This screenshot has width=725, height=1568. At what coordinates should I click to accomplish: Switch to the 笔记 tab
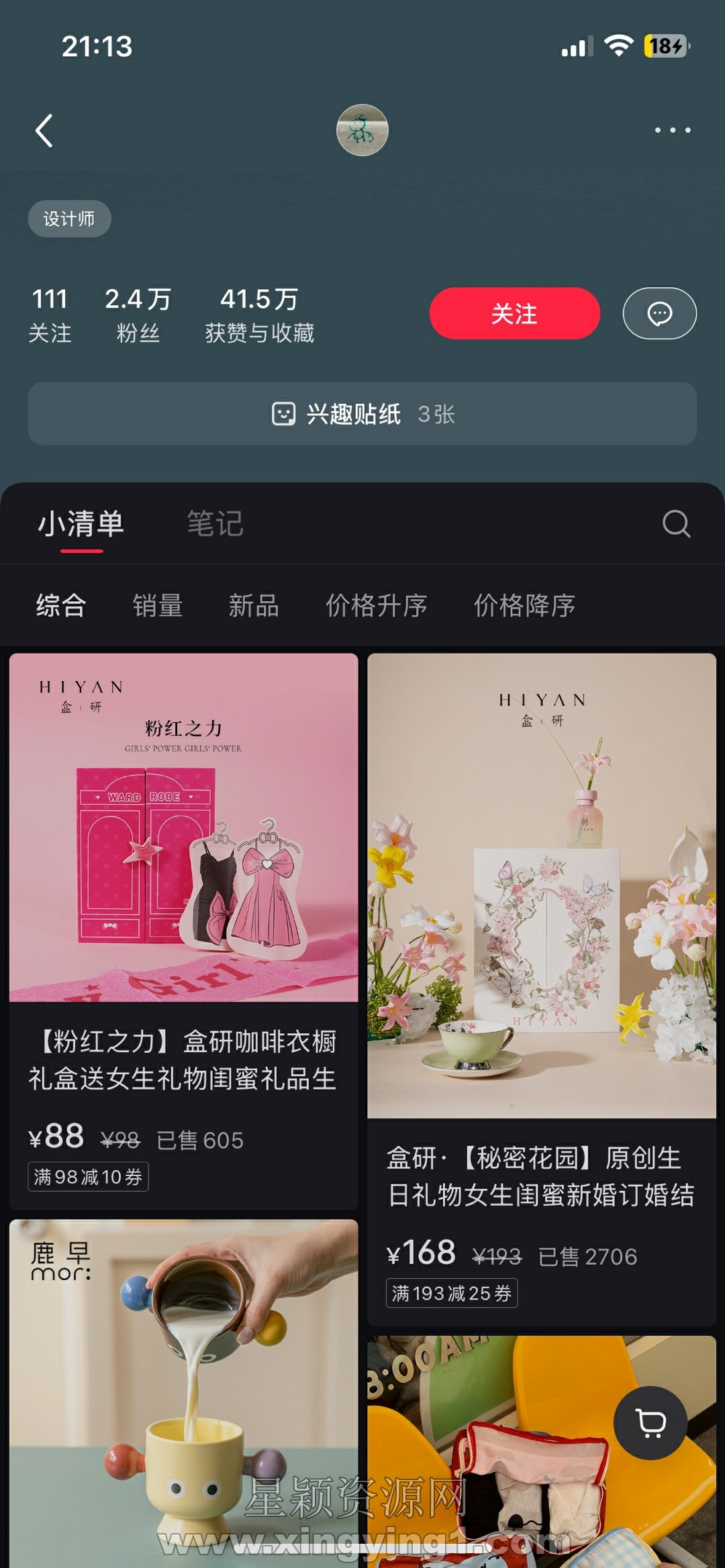point(215,524)
